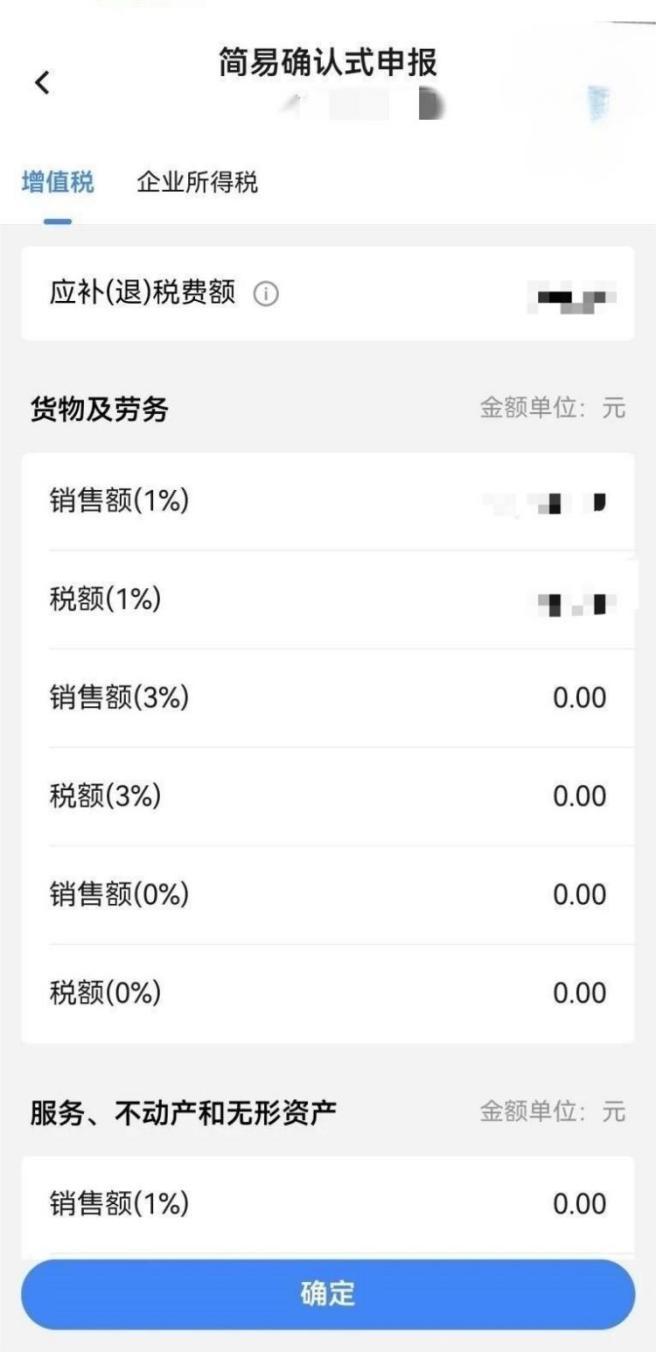Confirm with the 确定 button

point(328,1293)
